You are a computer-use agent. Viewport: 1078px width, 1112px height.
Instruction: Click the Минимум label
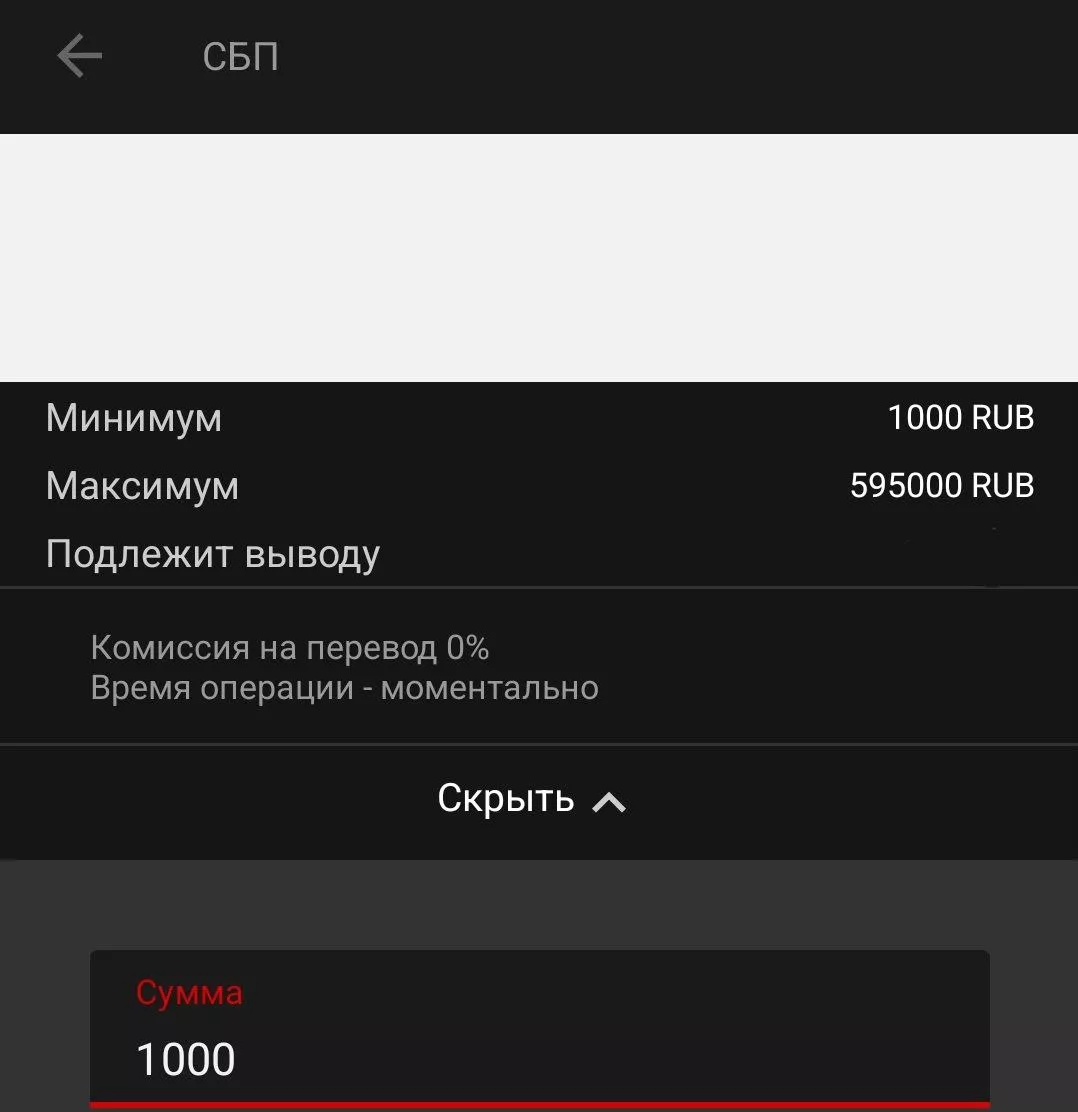(x=133, y=418)
